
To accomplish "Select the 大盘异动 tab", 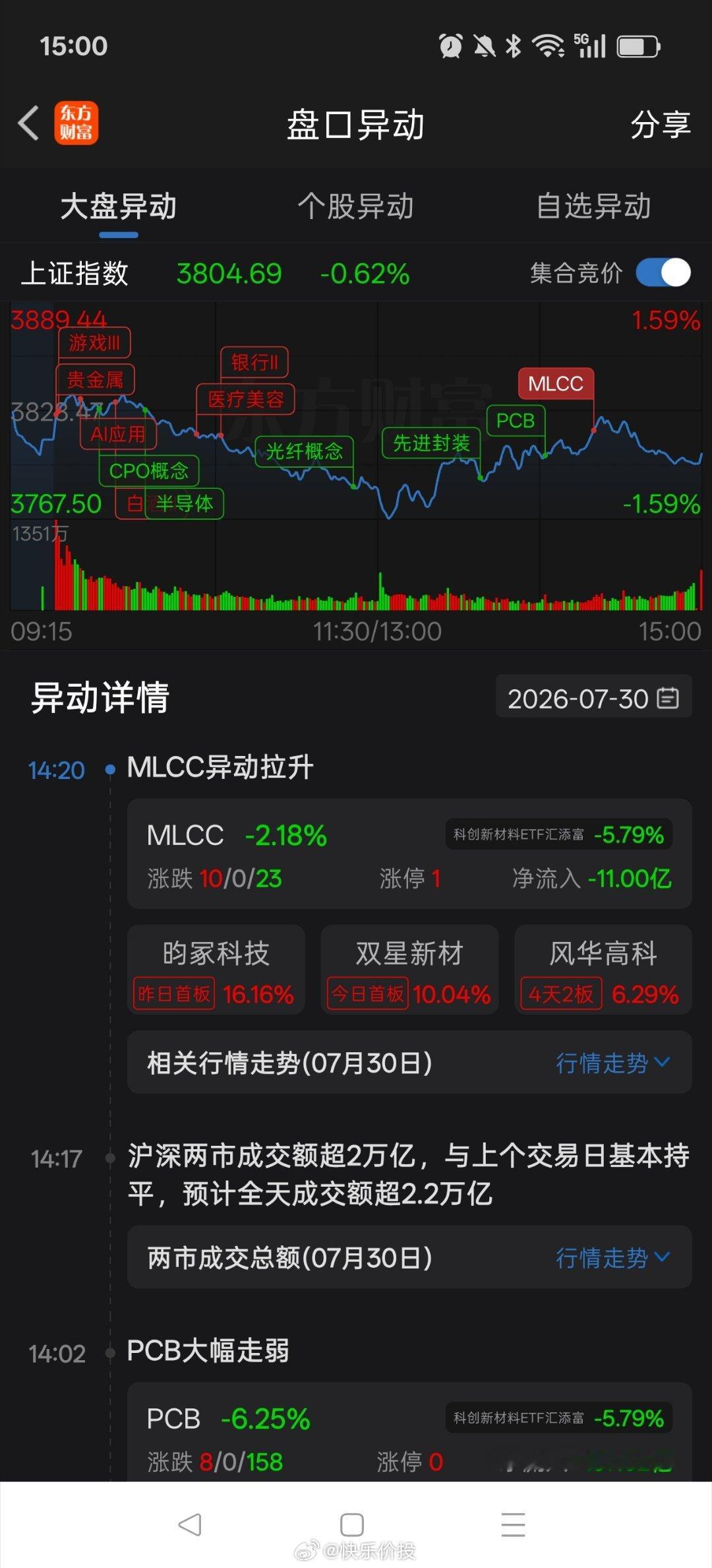I will tap(119, 206).
